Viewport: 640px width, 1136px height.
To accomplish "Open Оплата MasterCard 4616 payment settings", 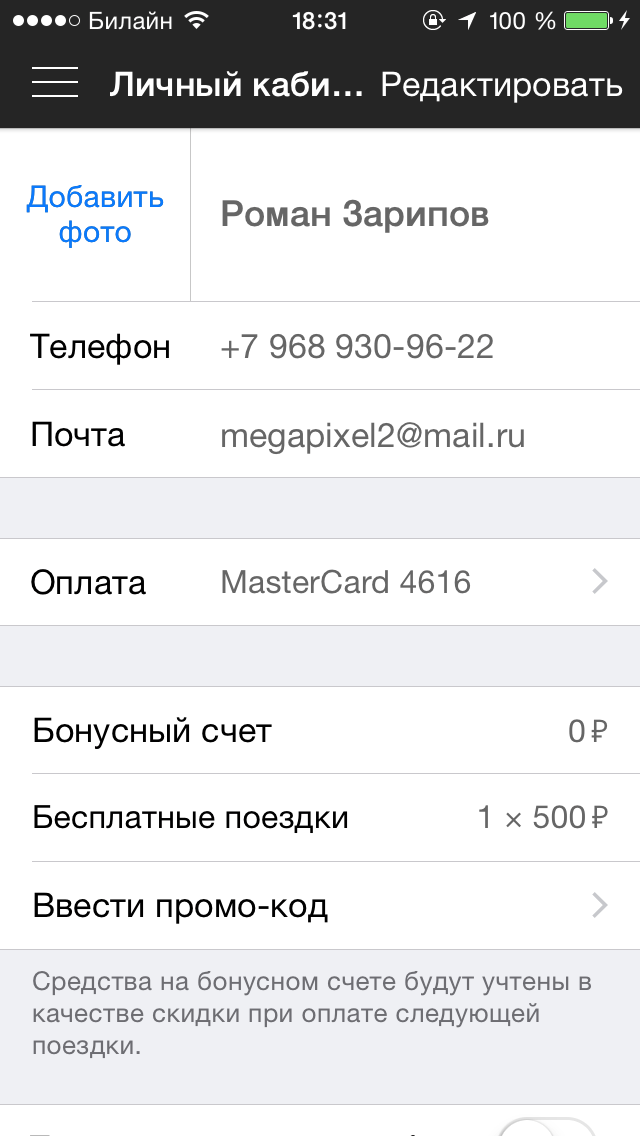I will pyautogui.click(x=320, y=582).
